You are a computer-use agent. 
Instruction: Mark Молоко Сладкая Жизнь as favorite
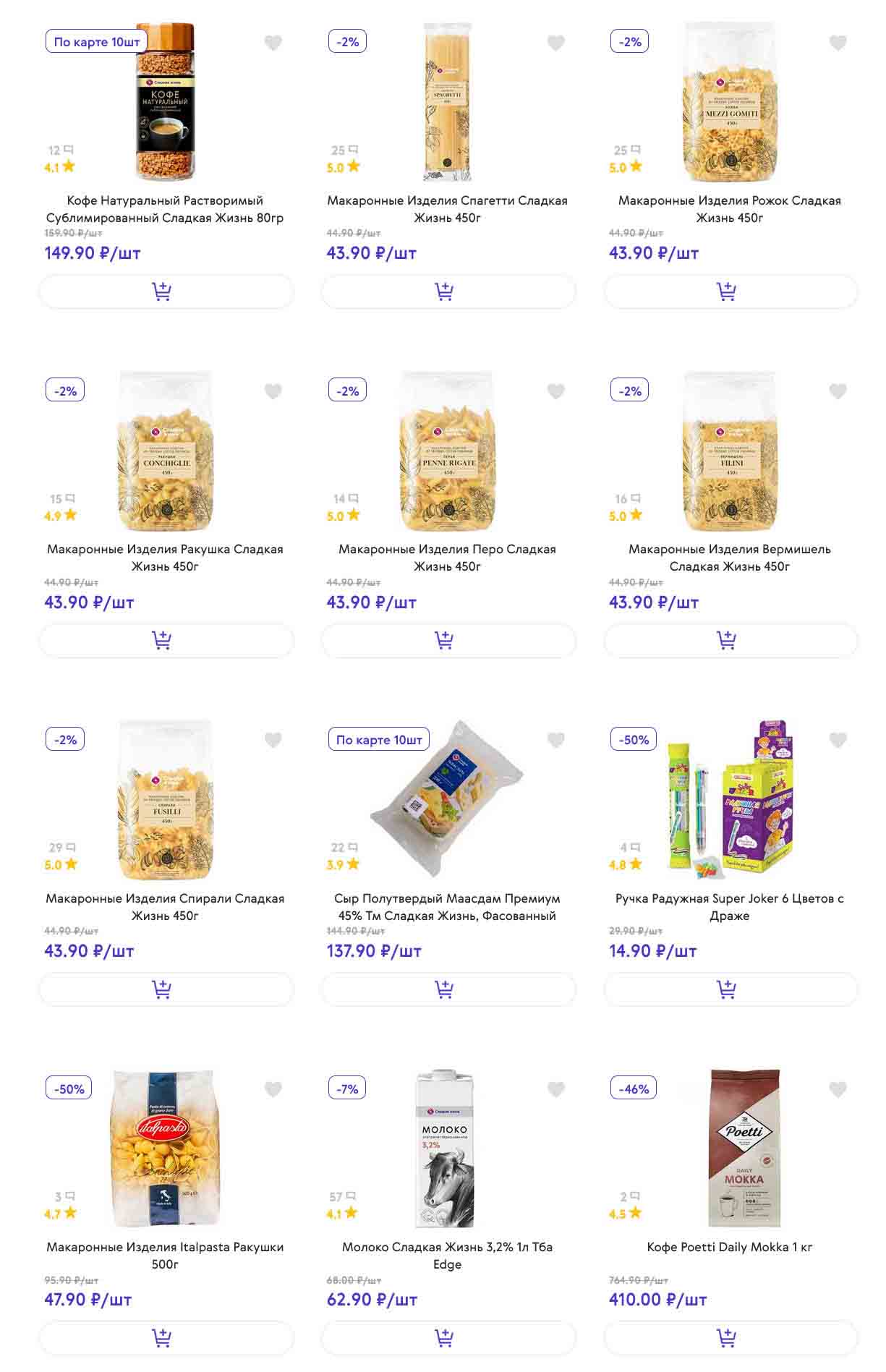555,1089
